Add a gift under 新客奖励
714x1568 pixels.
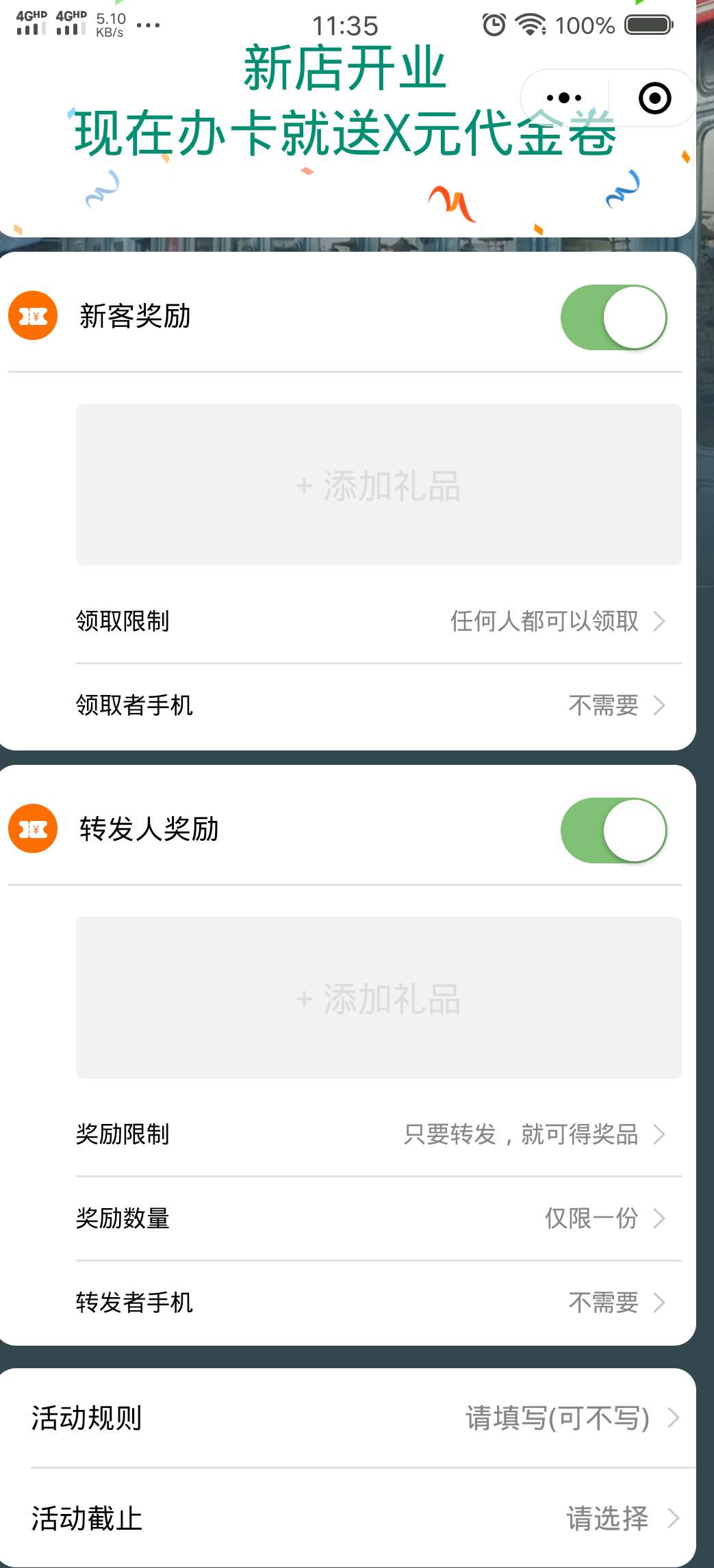coord(379,485)
